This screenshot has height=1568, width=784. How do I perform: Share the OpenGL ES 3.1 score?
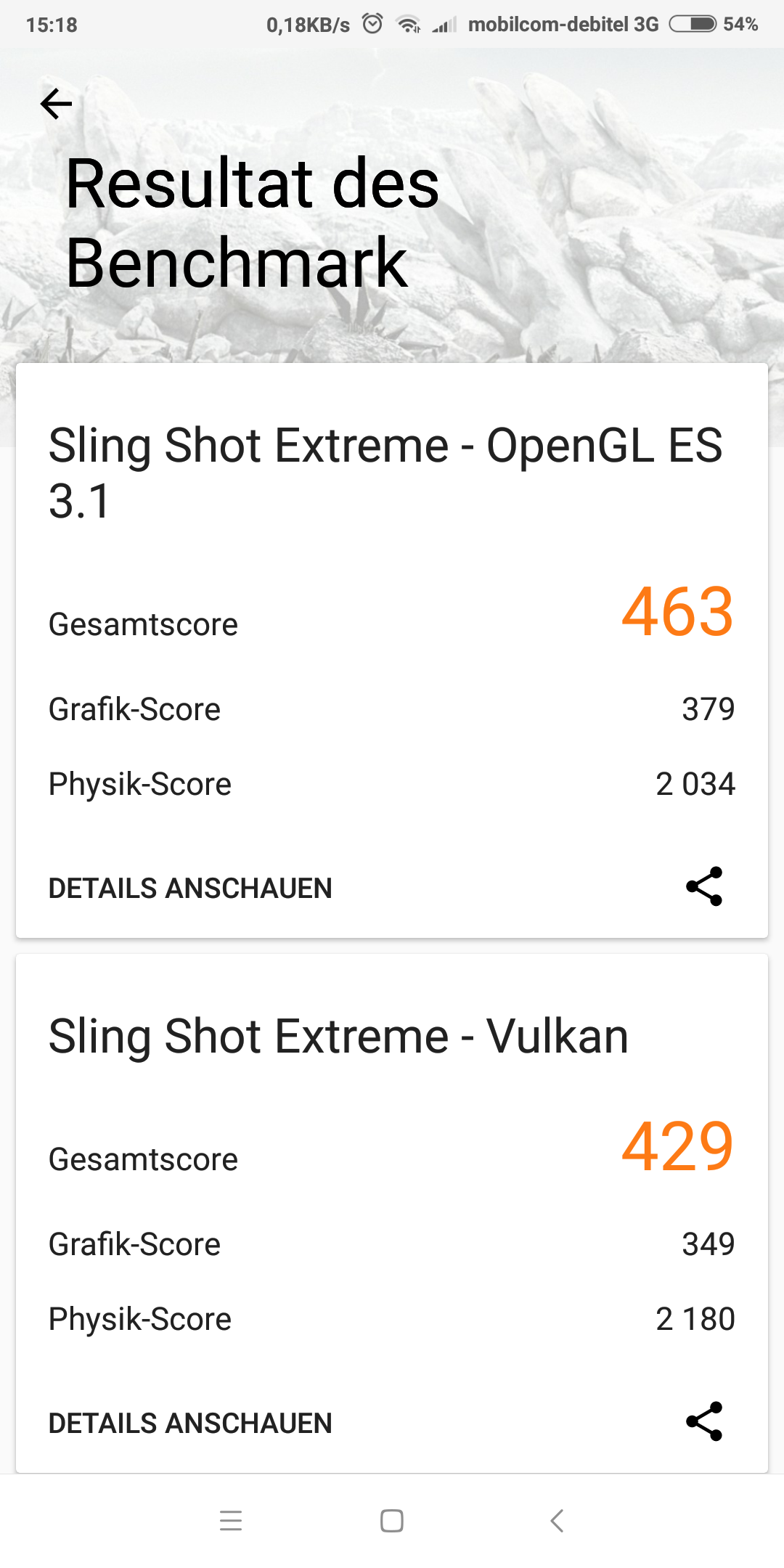pos(704,886)
